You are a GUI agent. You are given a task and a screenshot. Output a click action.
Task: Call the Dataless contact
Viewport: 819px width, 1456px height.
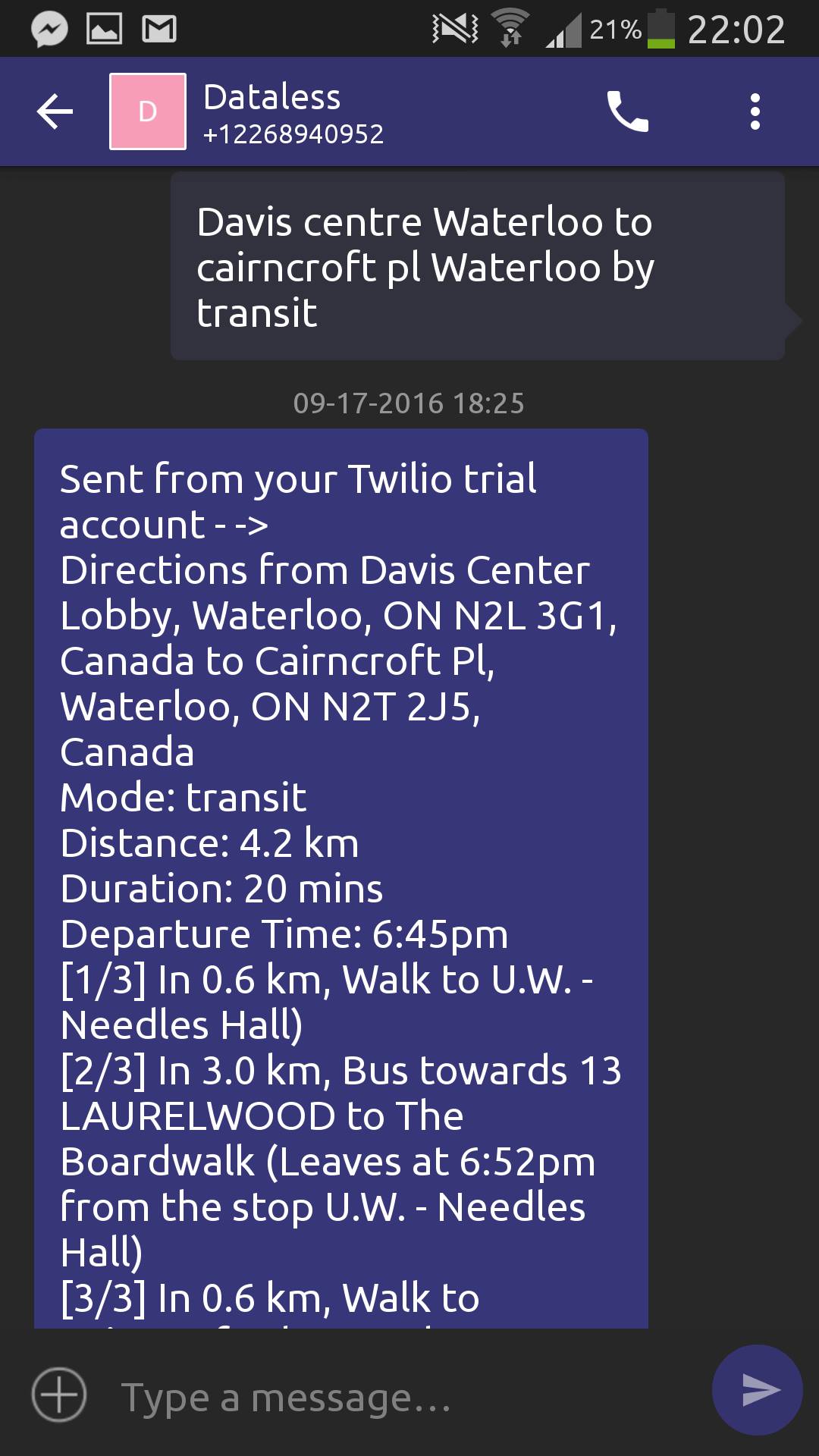(x=627, y=111)
